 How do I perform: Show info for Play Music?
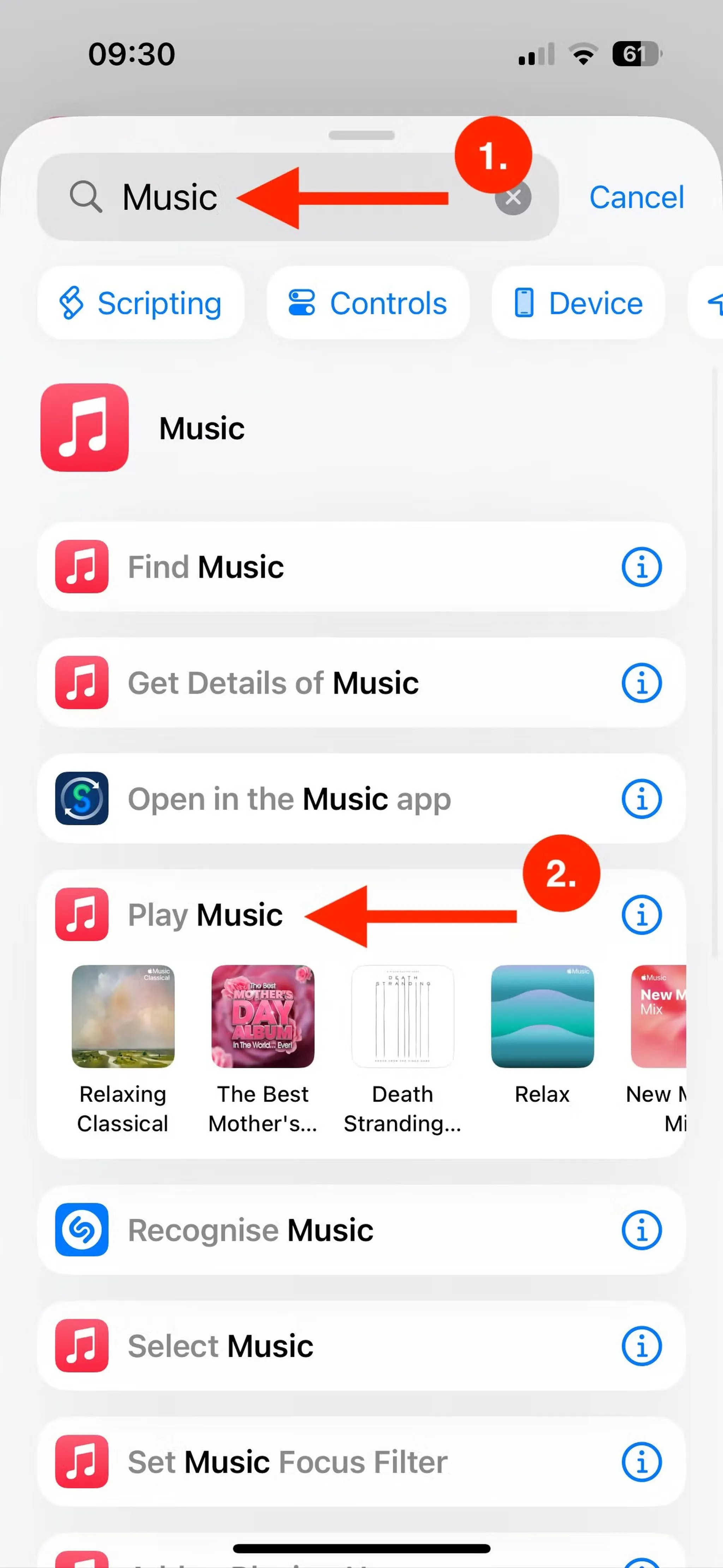point(641,915)
